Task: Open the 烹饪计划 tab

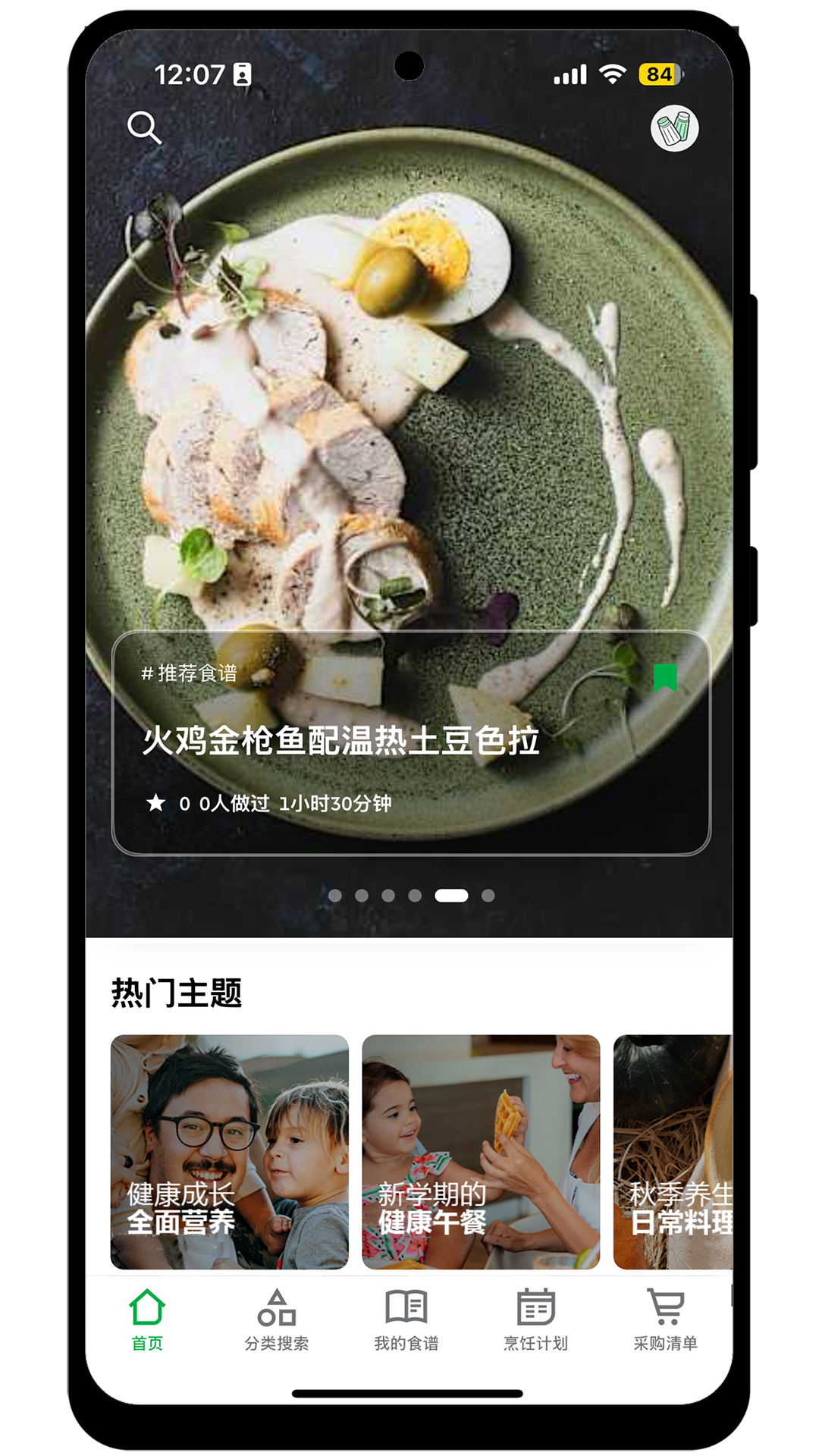Action: coord(536,1320)
